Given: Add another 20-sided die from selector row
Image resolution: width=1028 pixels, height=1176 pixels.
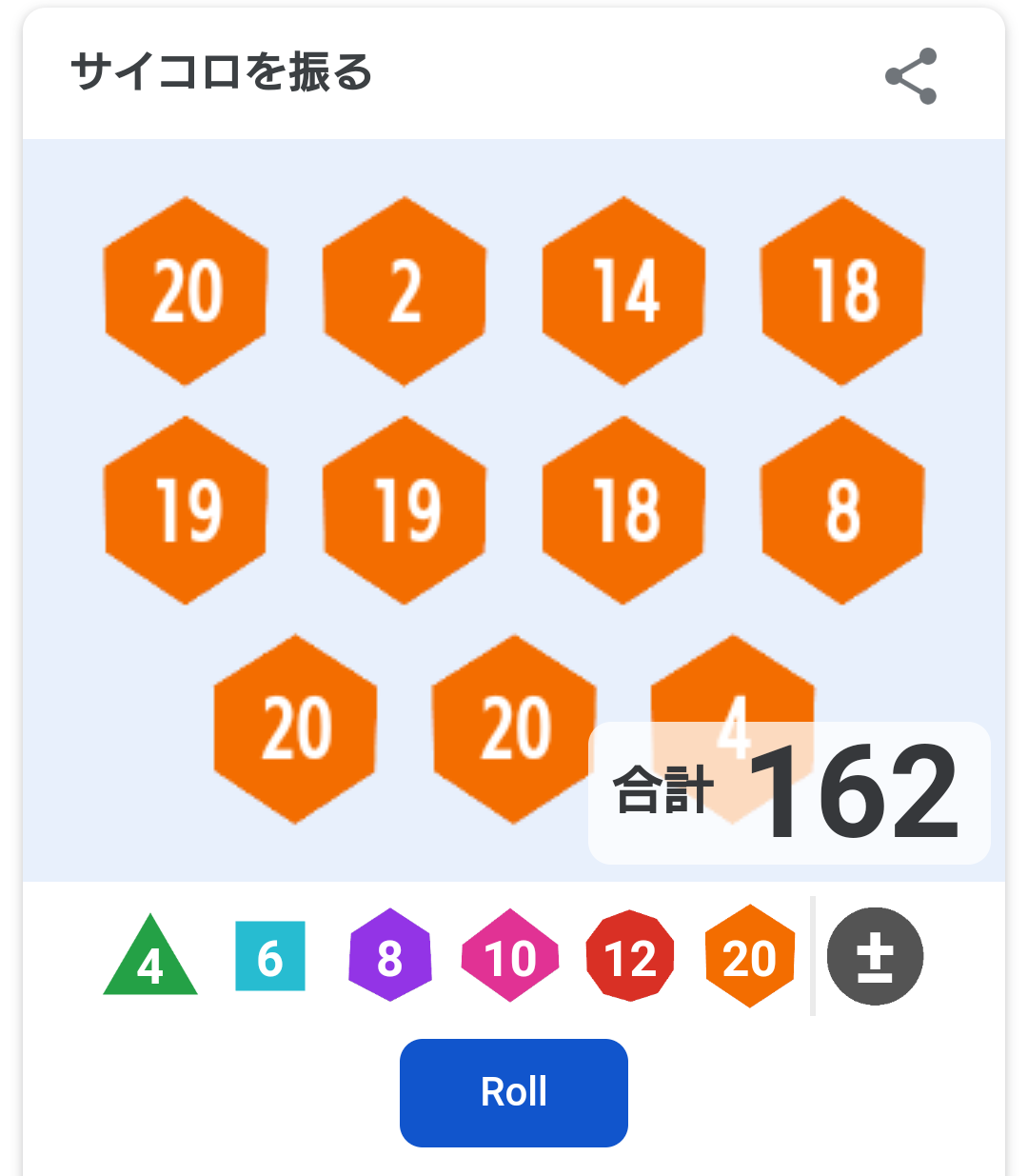Looking at the screenshot, I should coord(750,956).
